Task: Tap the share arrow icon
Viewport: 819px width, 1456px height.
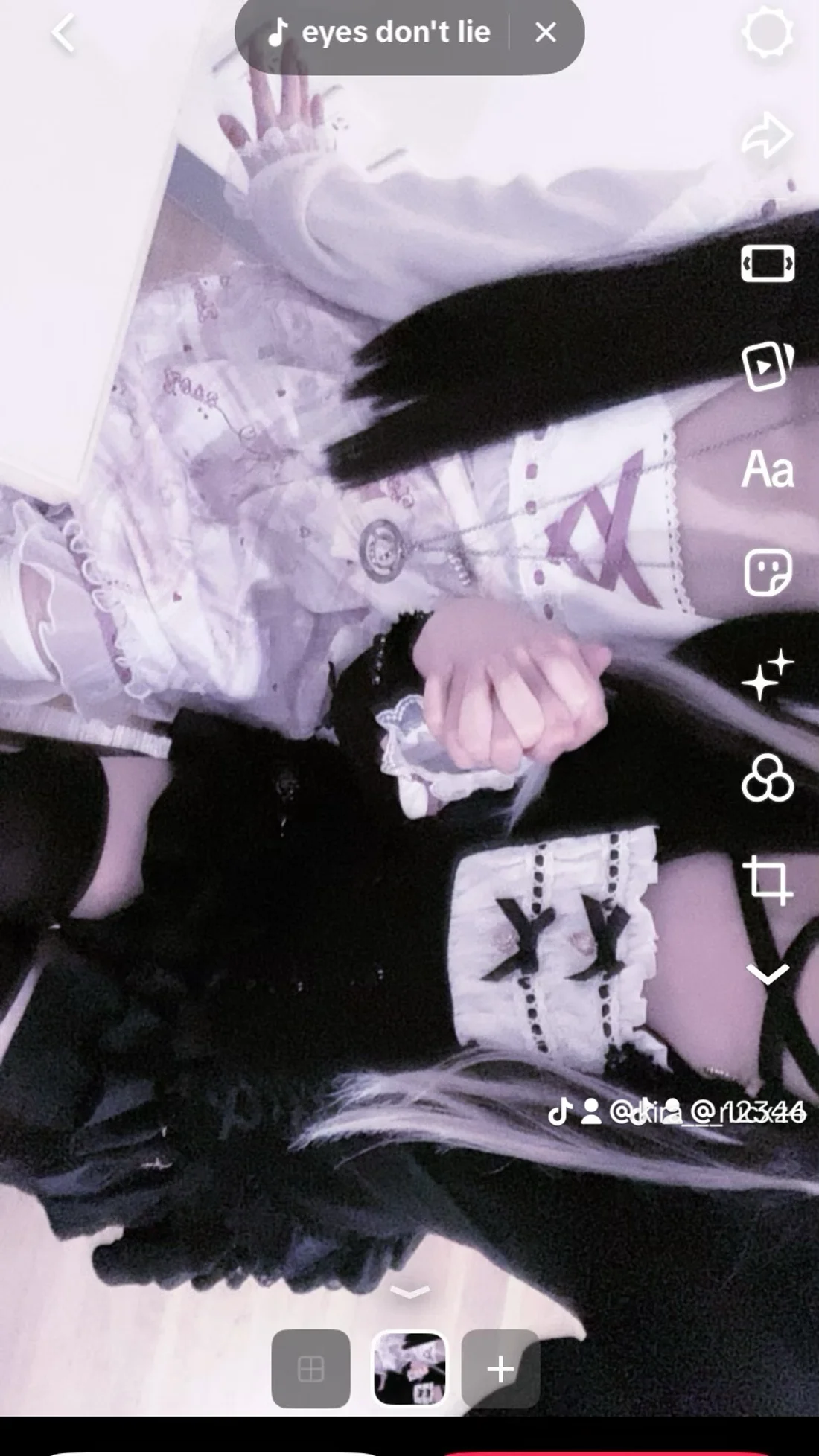Action: pos(767,136)
